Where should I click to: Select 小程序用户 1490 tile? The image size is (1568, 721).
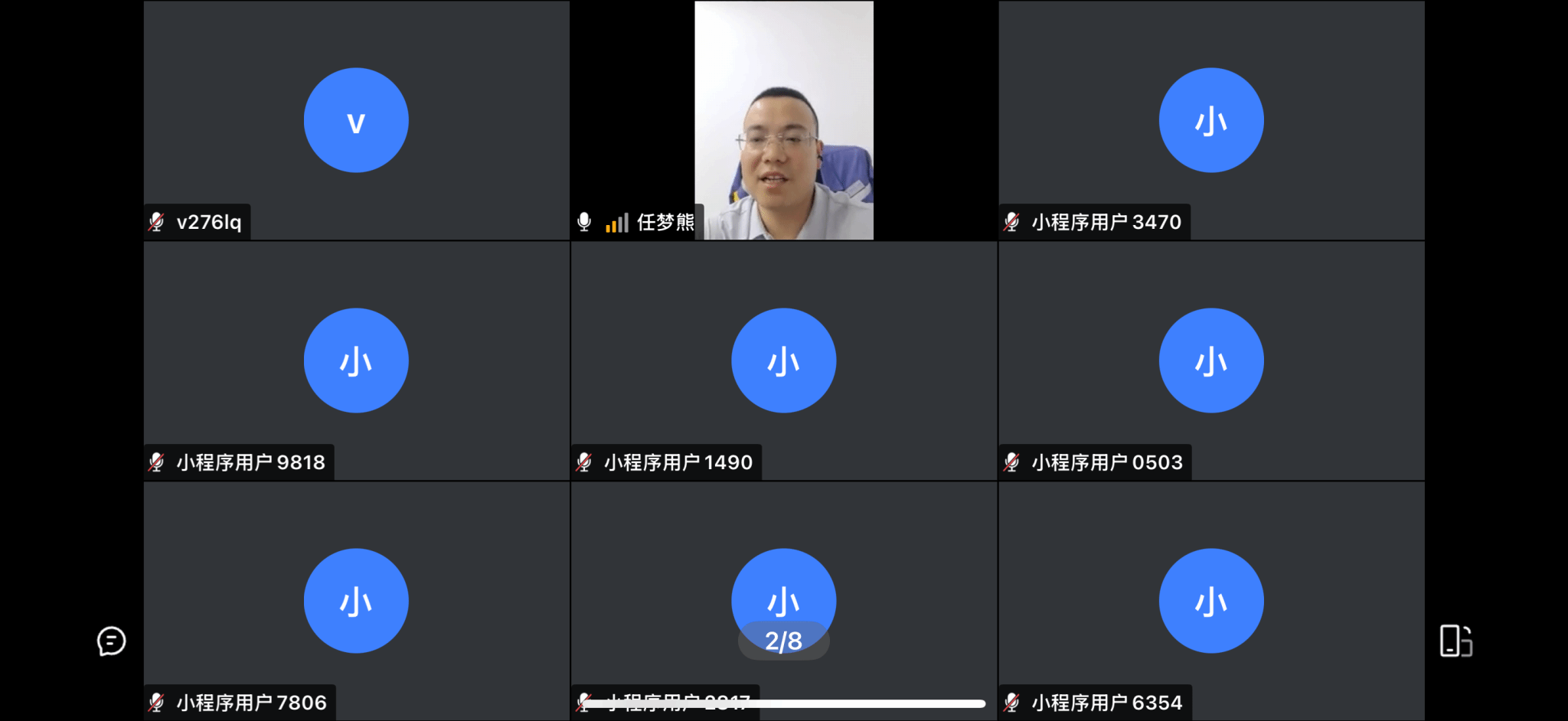pos(783,360)
